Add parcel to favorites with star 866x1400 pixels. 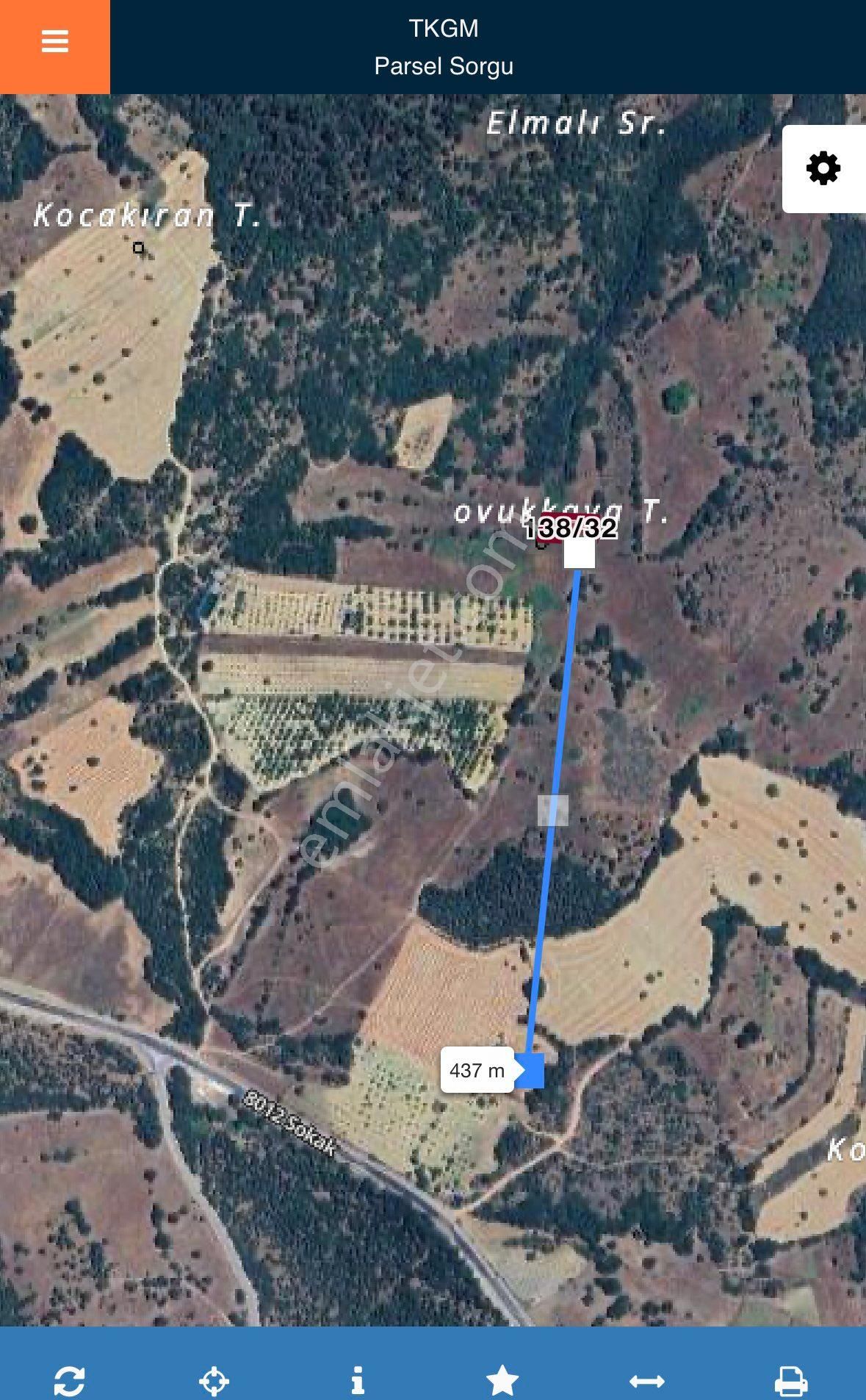click(502, 1381)
